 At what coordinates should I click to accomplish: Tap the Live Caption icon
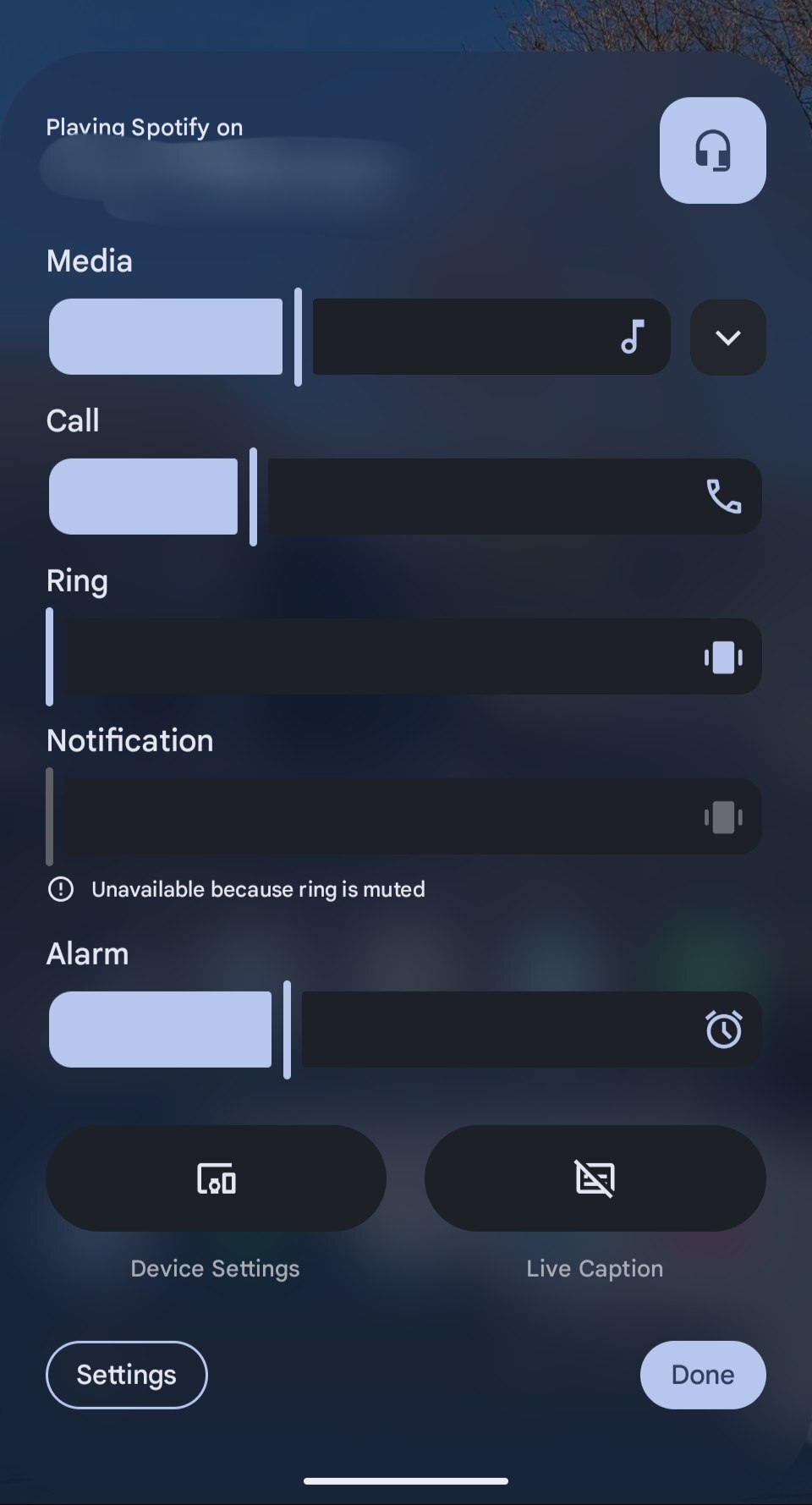click(595, 1178)
